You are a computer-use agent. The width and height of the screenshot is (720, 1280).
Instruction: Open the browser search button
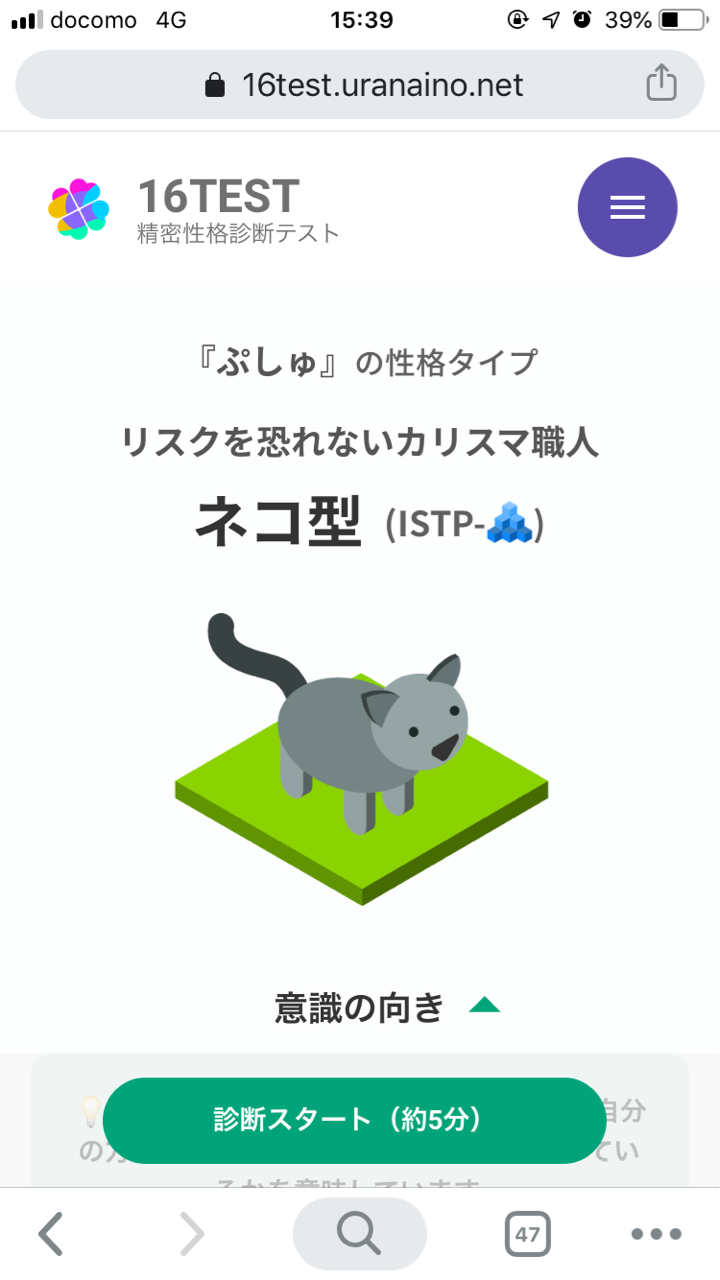[360, 1234]
